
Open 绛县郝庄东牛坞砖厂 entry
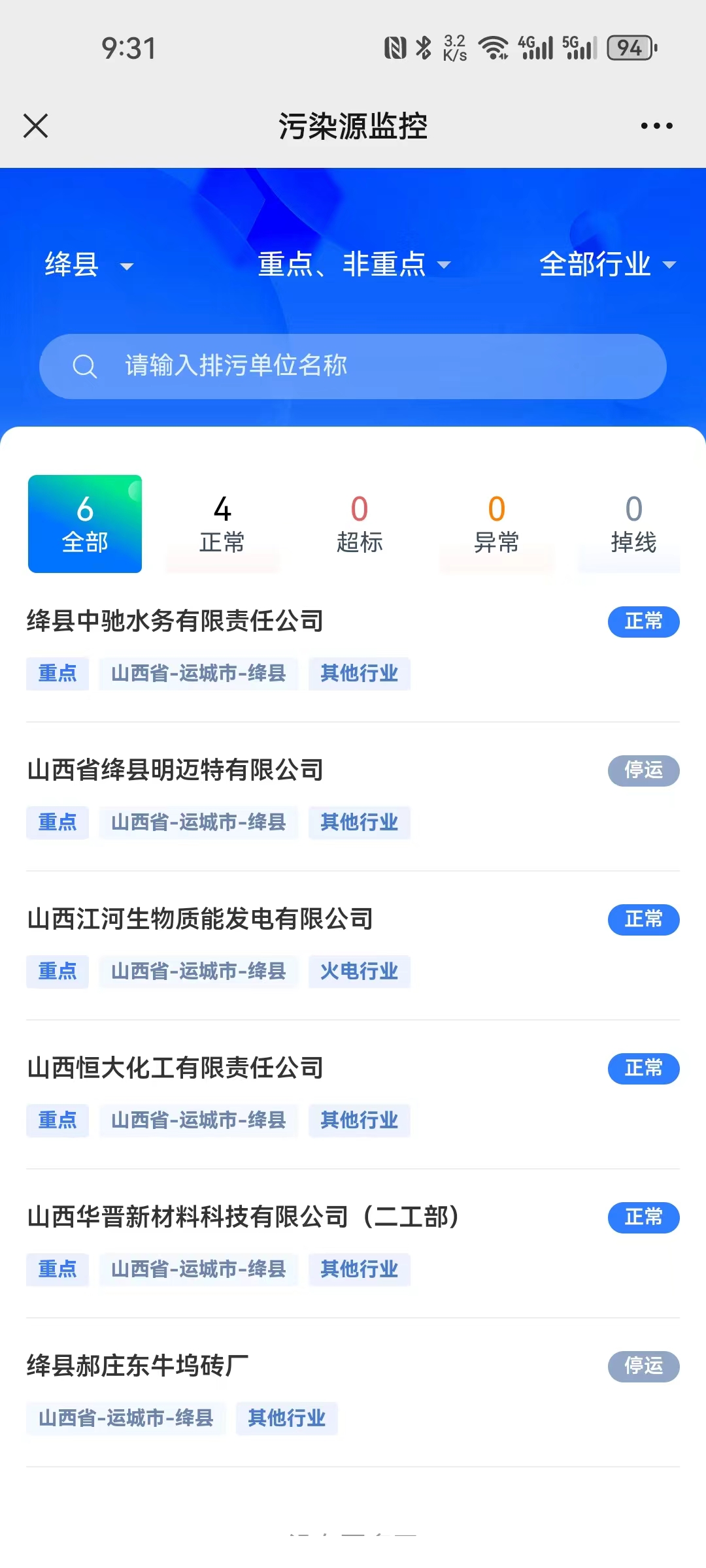tap(353, 1393)
